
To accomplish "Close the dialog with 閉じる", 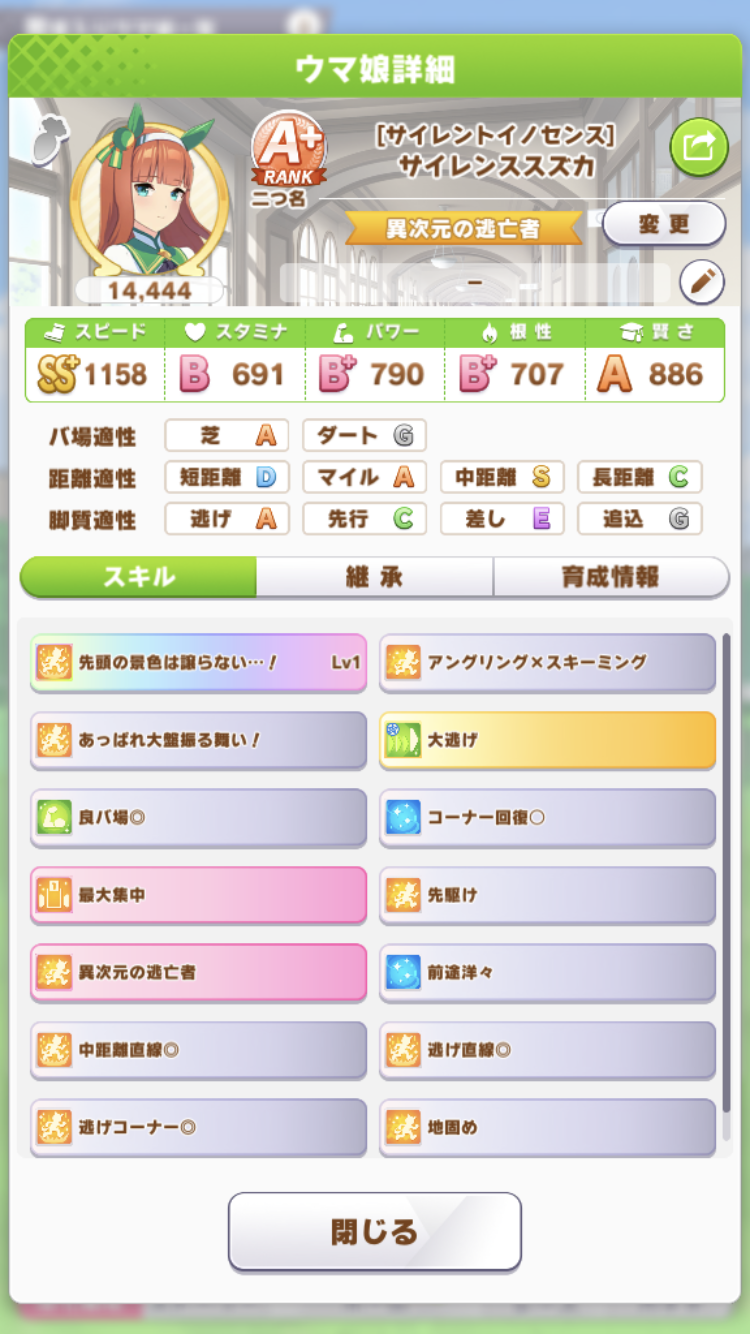I will pos(374,1231).
